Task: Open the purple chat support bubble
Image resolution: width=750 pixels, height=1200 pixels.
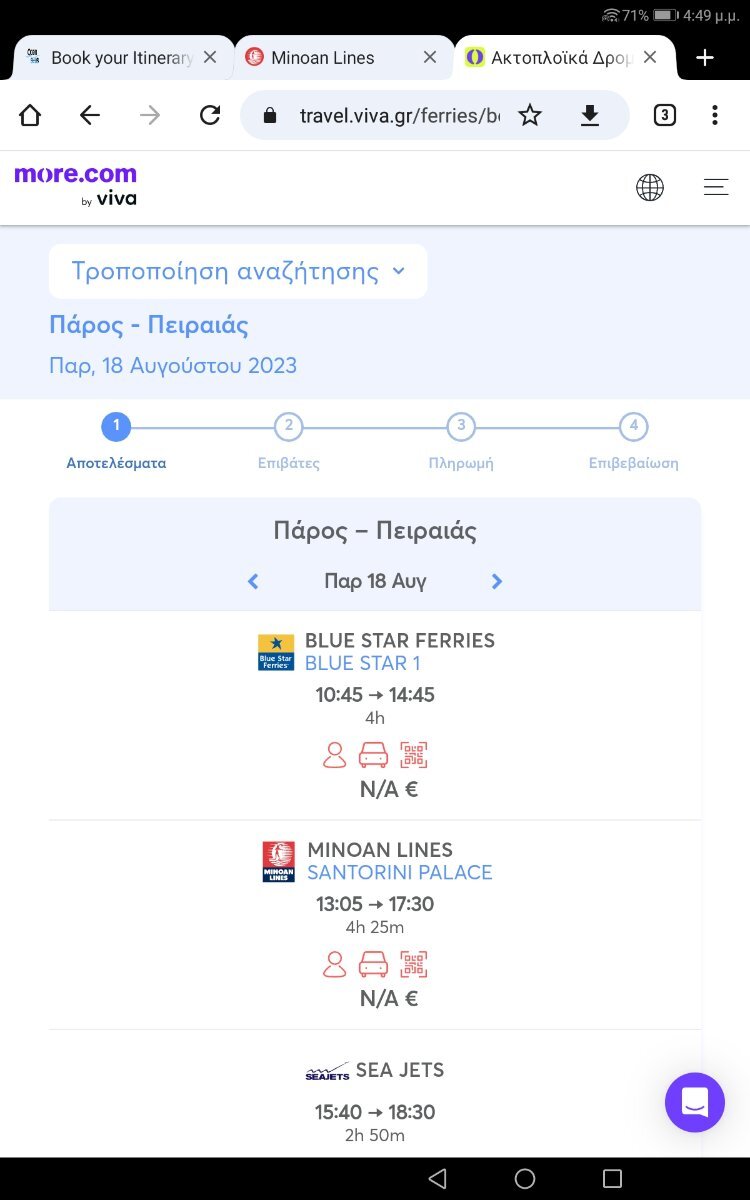Action: [x=695, y=1102]
